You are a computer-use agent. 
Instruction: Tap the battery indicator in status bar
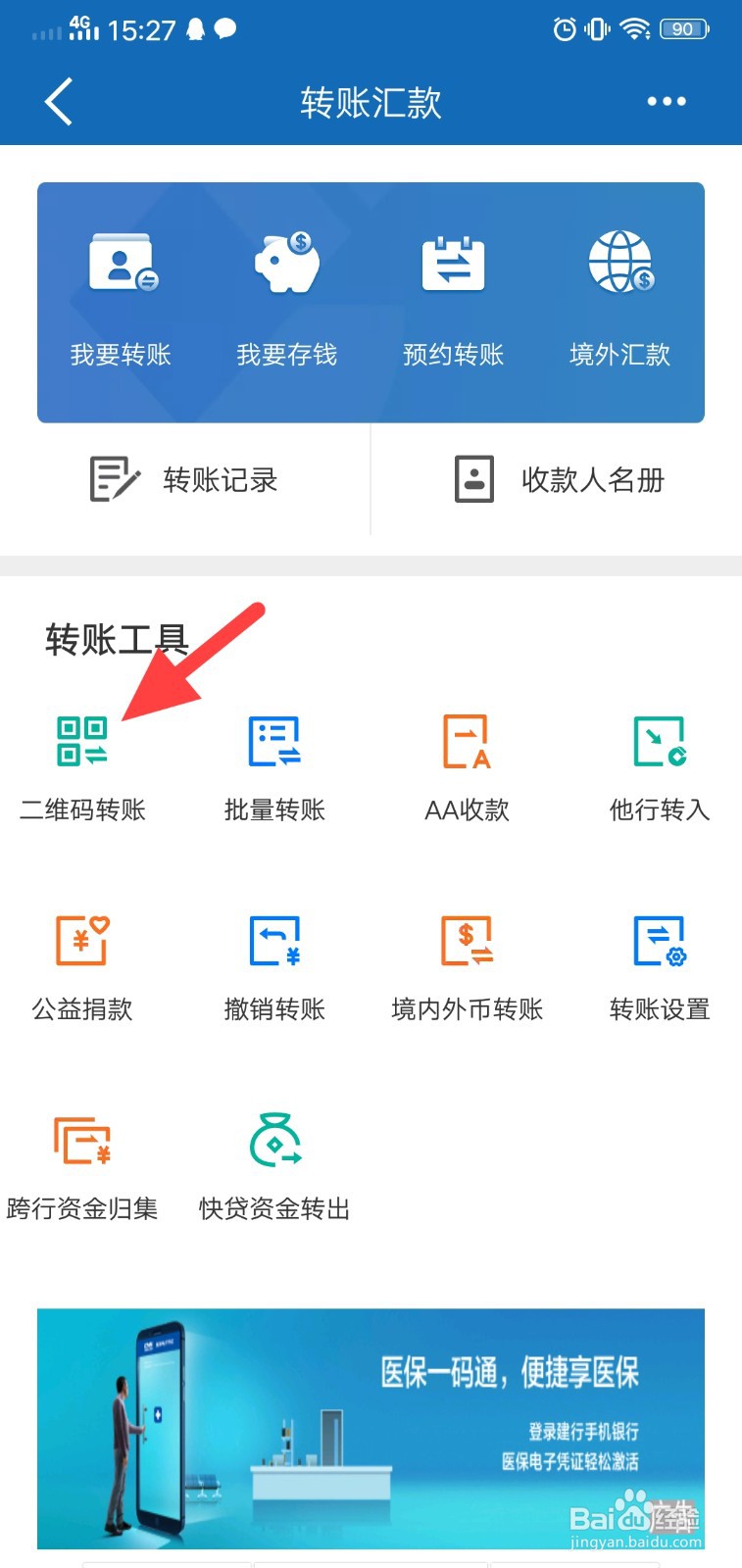click(x=684, y=28)
